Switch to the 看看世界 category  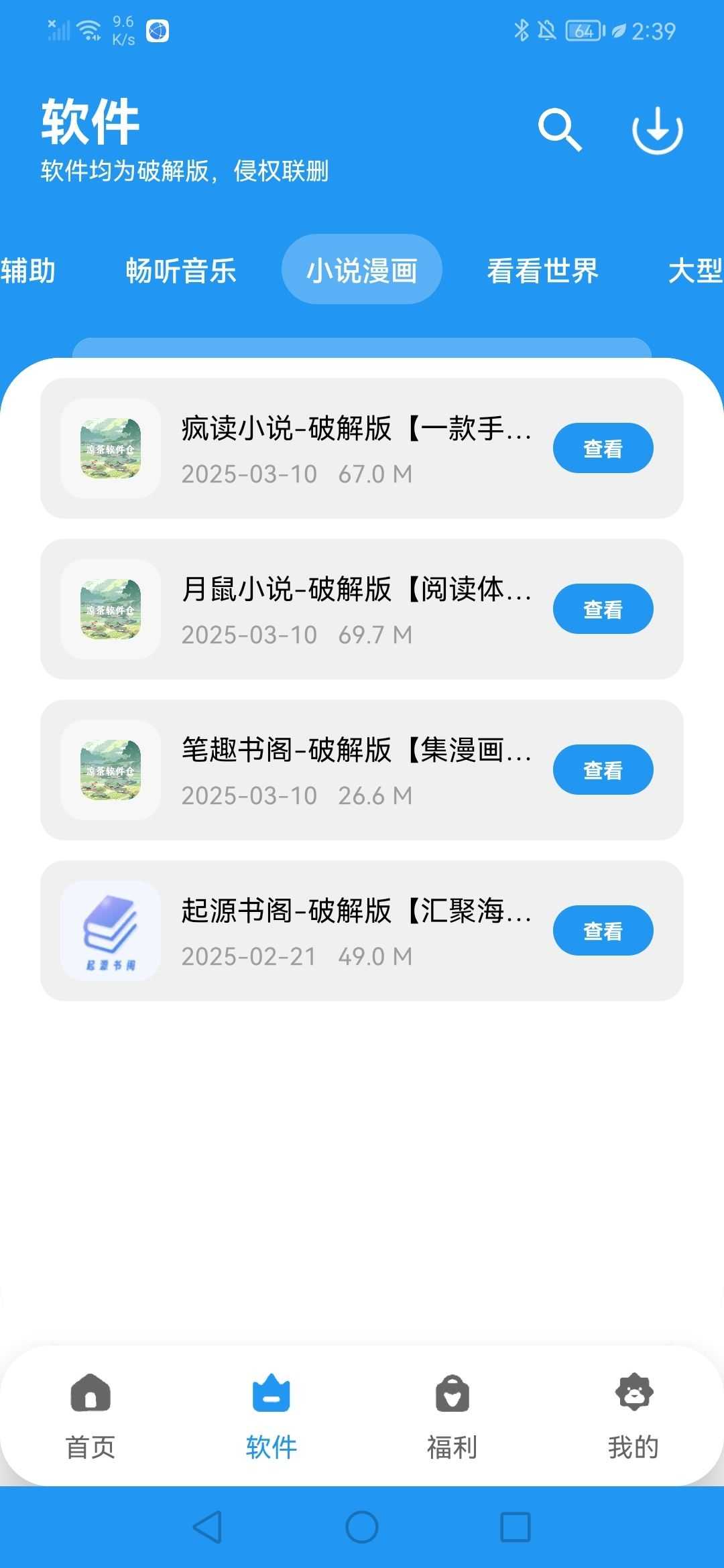542,271
